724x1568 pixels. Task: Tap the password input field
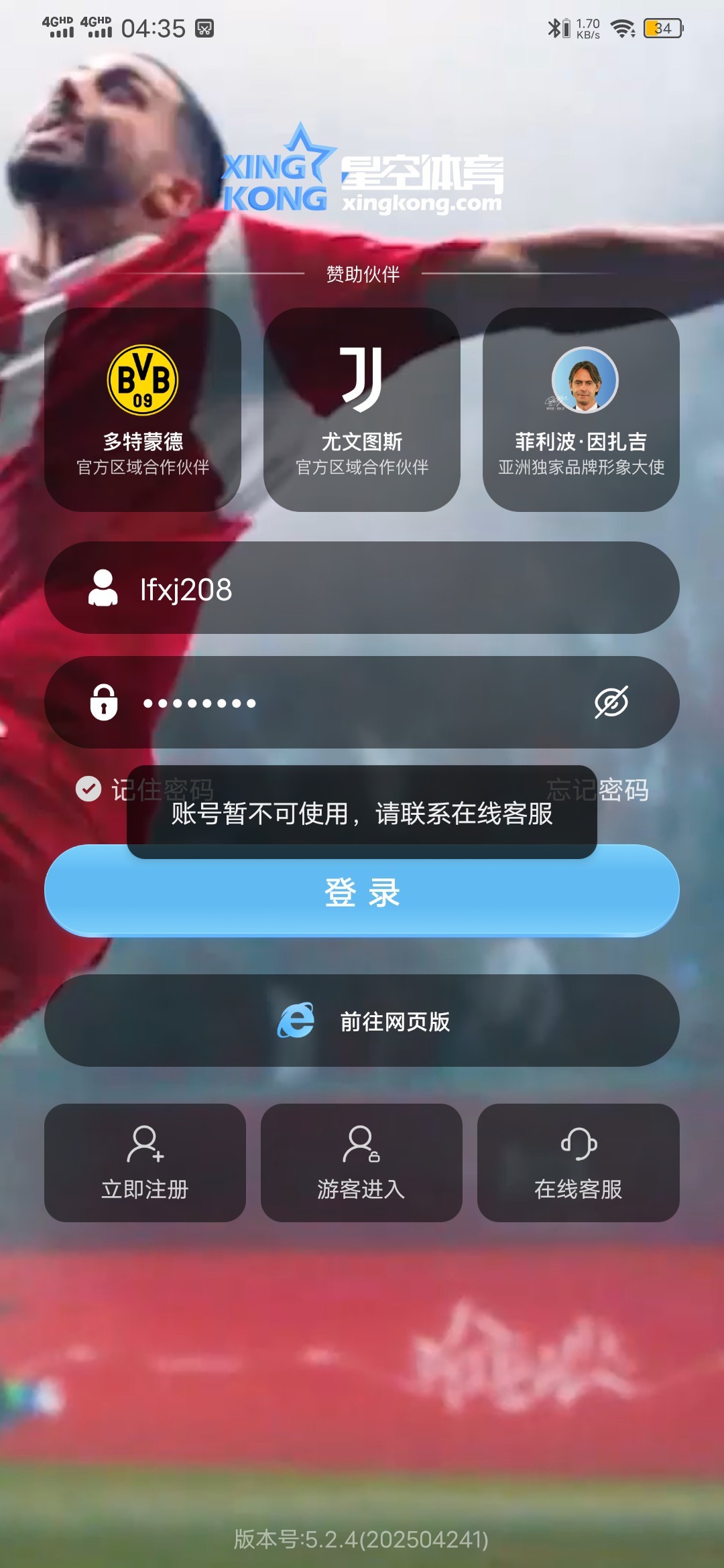click(x=362, y=702)
